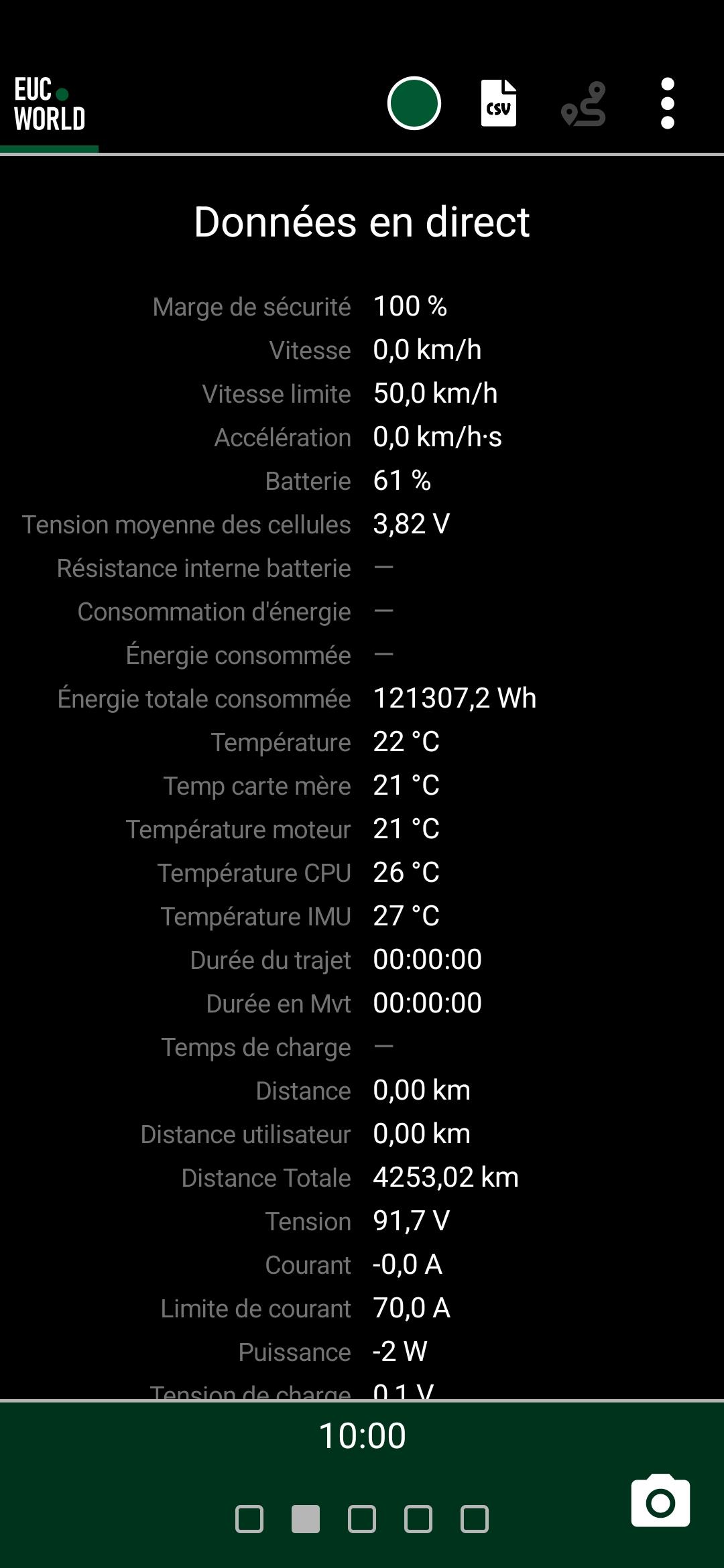Jump to the fourth page indicator
Screen dimensions: 724x1568
click(x=418, y=1519)
